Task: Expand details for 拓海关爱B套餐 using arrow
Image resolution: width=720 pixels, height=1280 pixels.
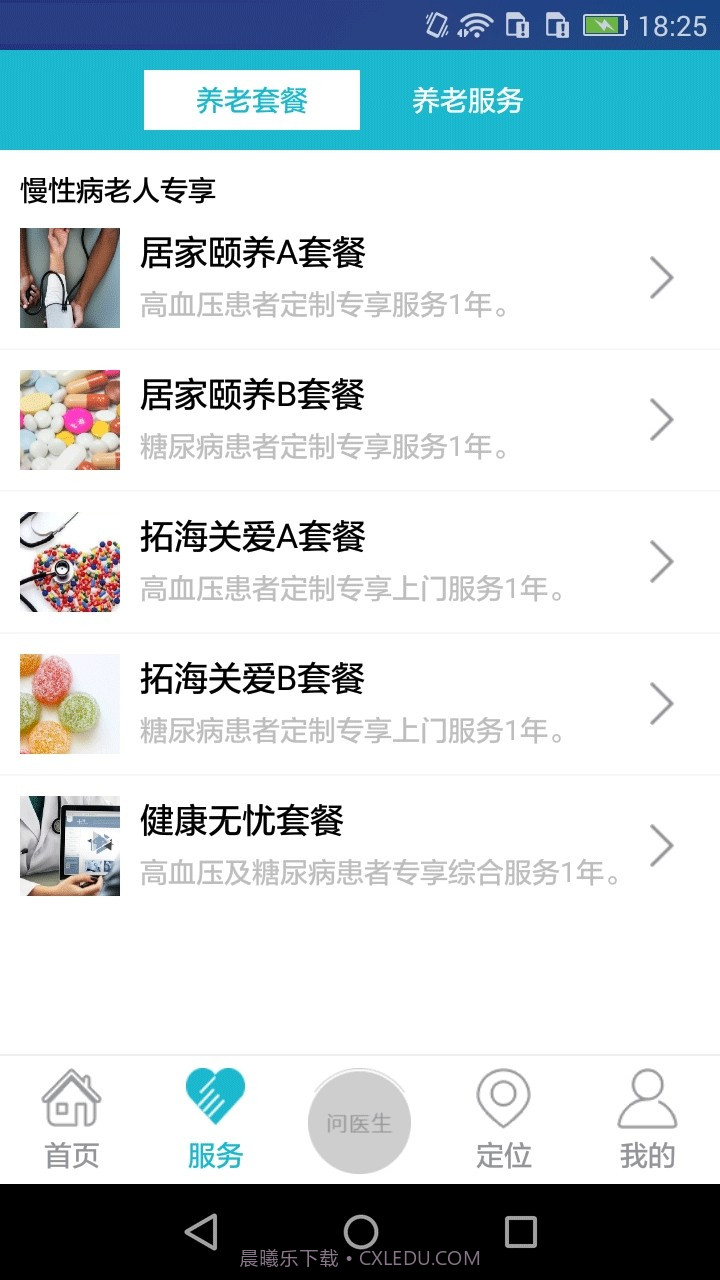Action: click(661, 703)
